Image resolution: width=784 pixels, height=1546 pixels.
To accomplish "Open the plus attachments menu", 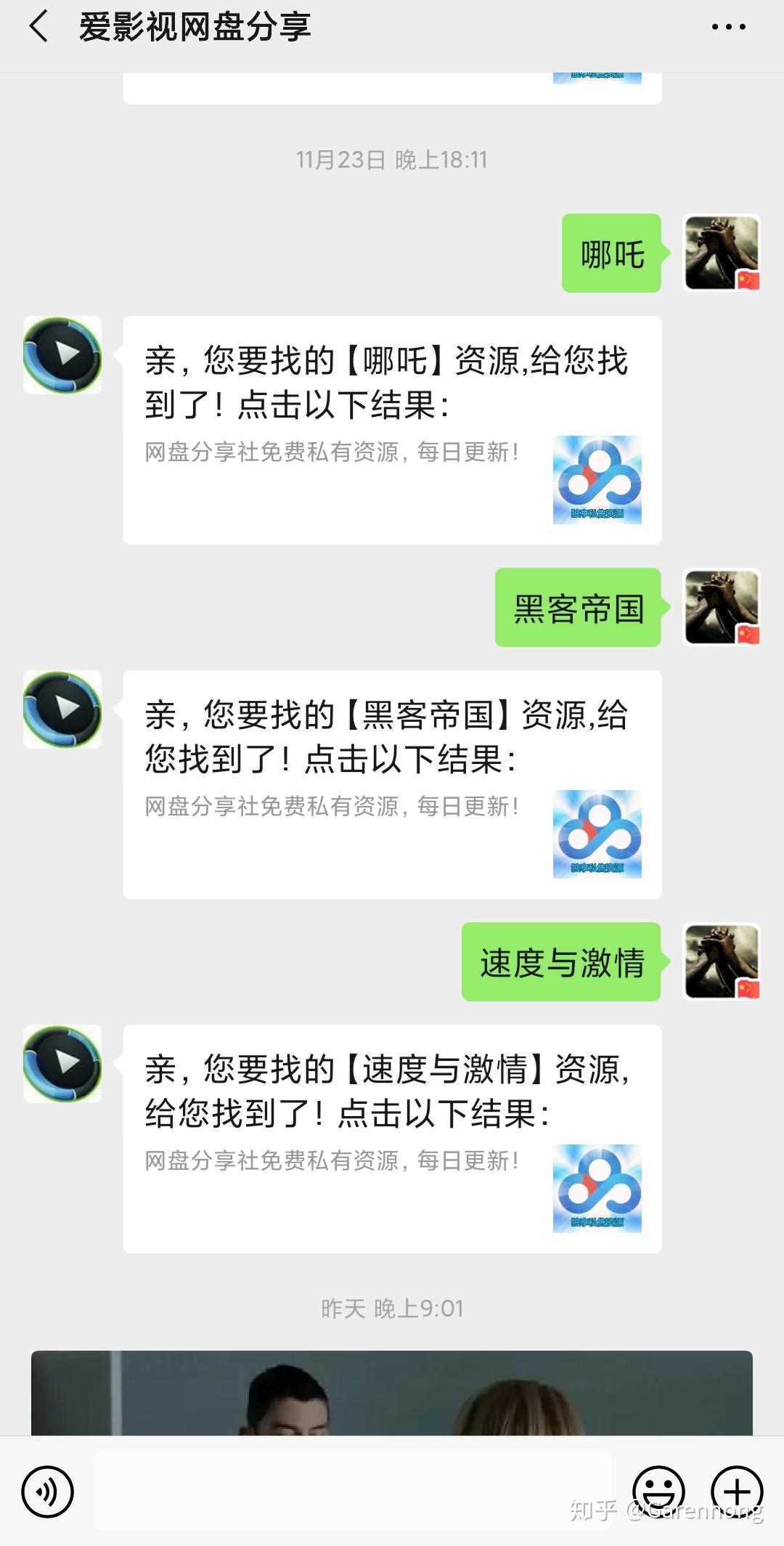I will click(737, 1492).
